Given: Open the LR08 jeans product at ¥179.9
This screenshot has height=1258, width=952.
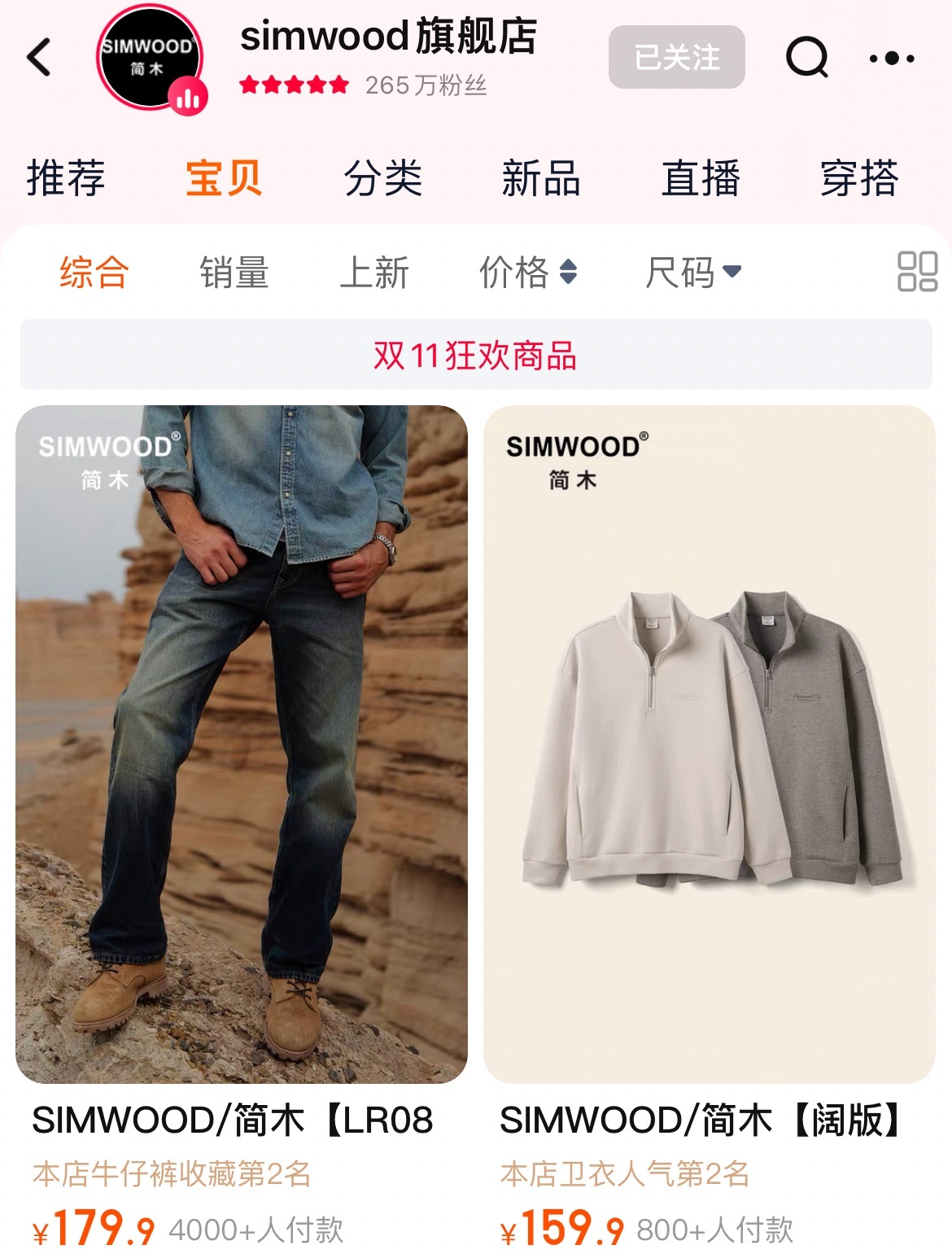Looking at the screenshot, I should point(242,745).
